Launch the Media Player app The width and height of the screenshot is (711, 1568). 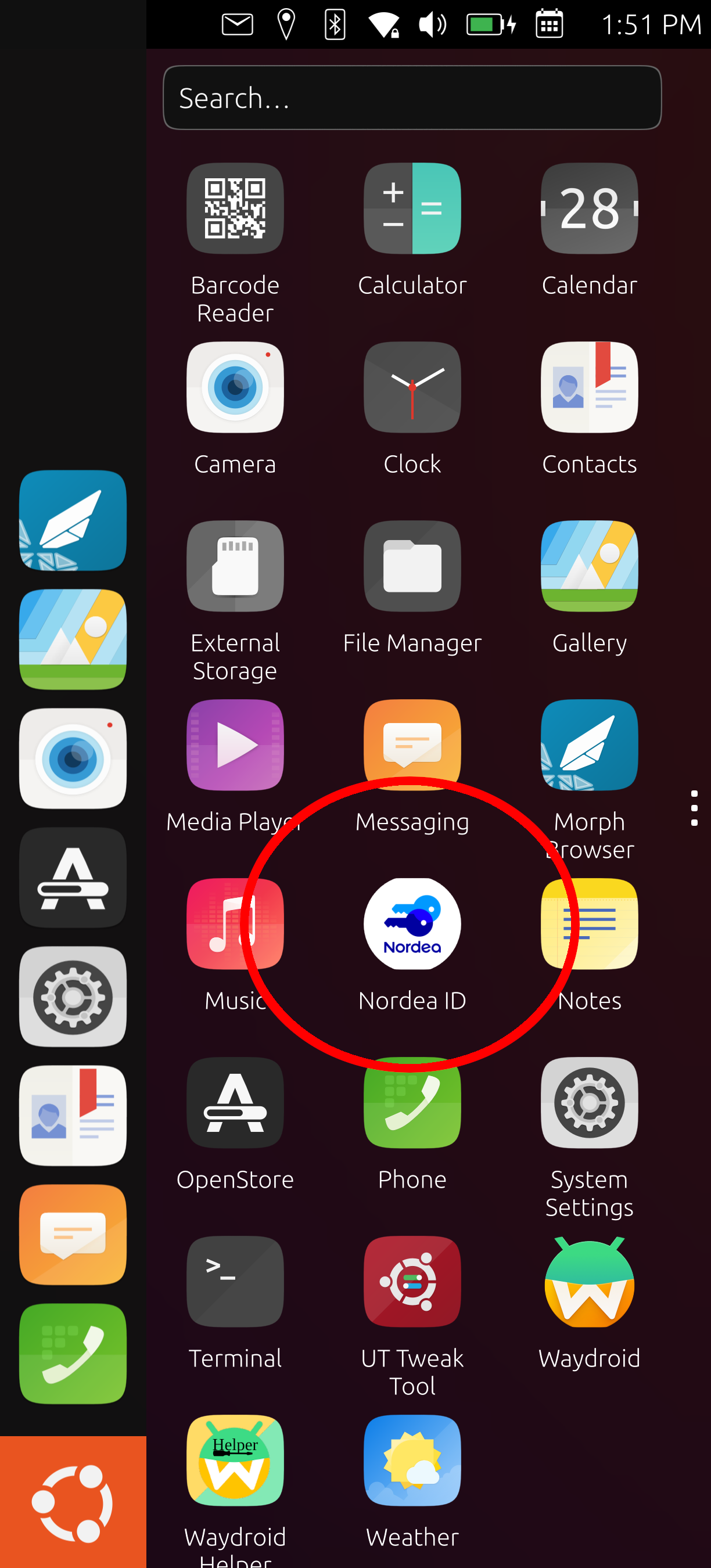(235, 745)
